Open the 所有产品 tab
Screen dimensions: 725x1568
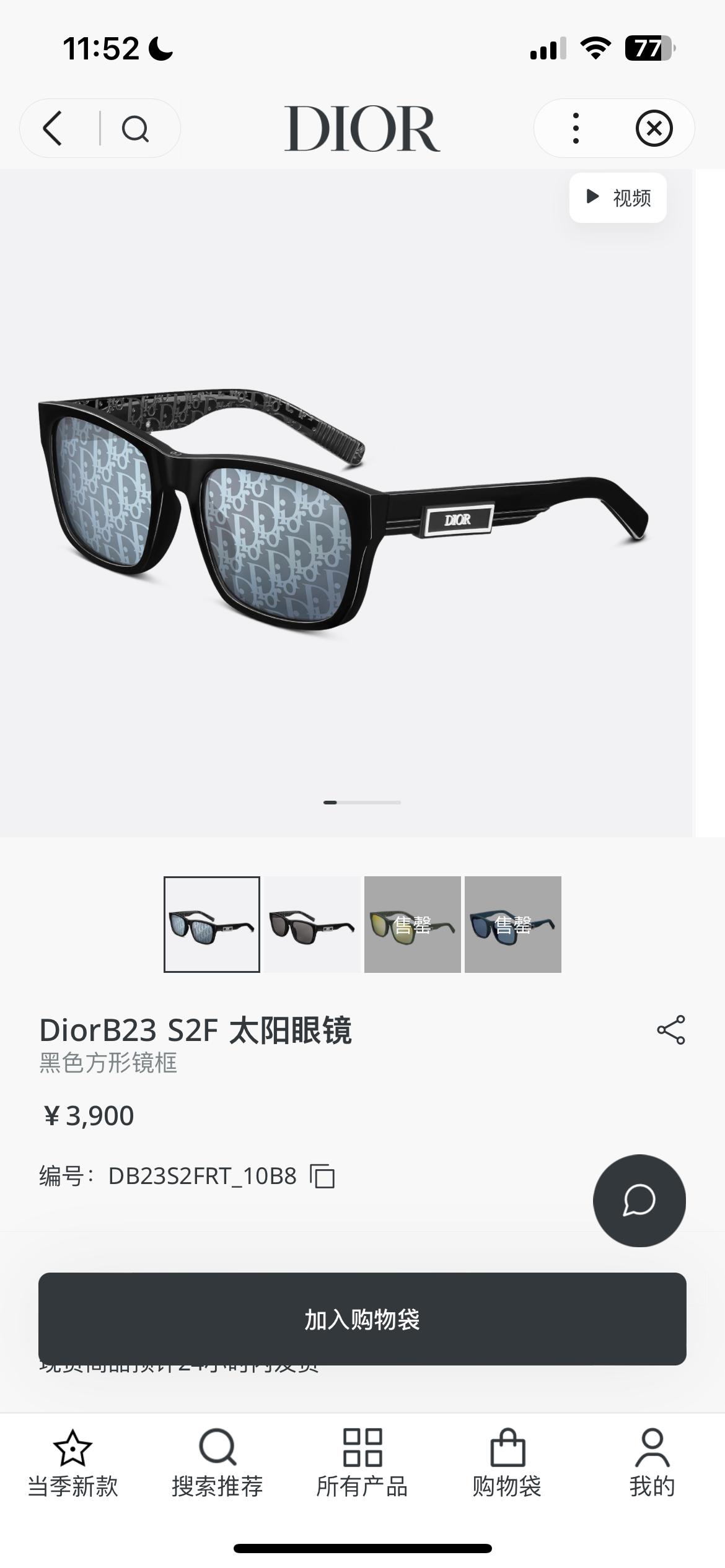pos(362,1463)
